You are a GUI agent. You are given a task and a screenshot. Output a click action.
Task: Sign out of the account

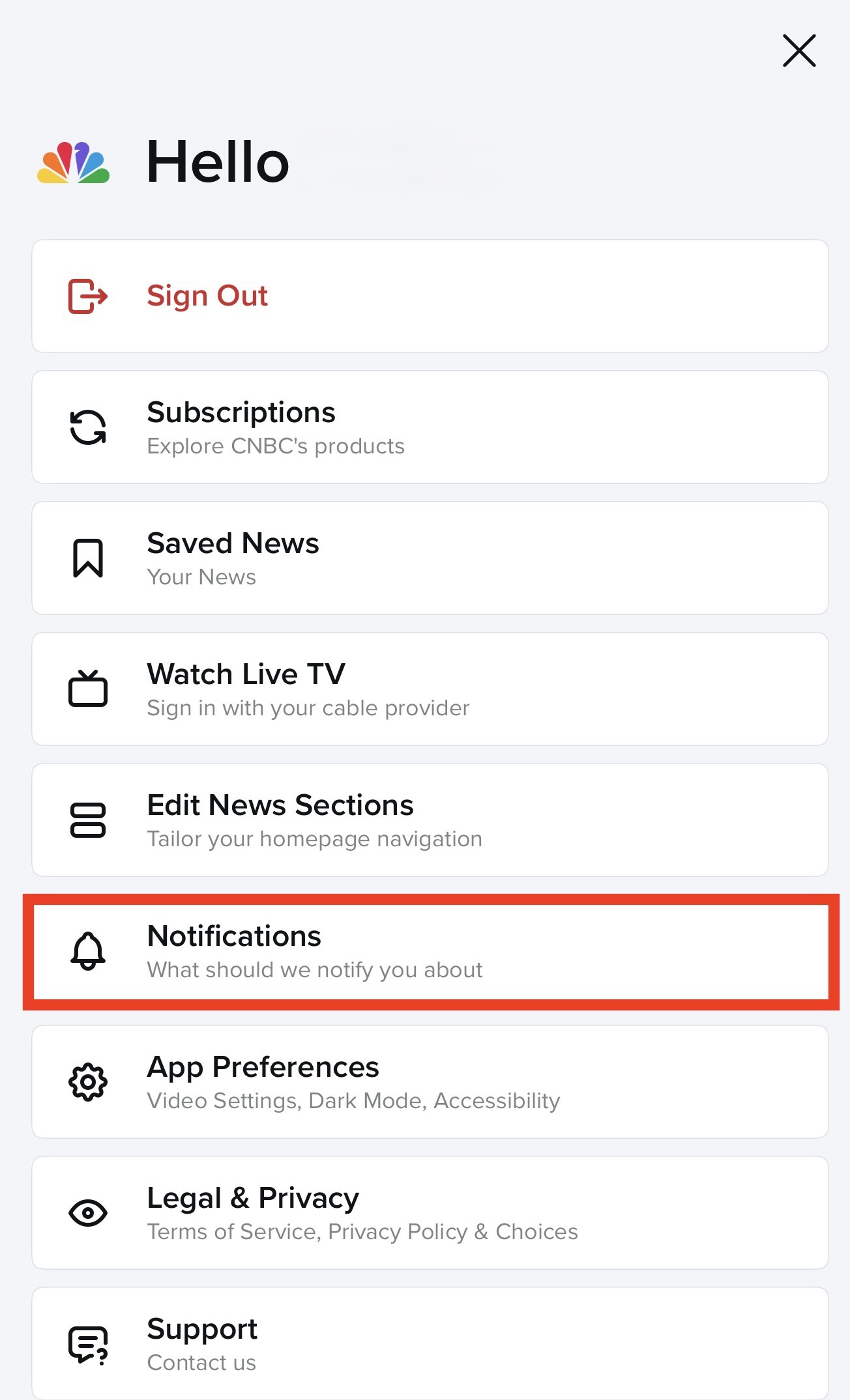pos(430,296)
